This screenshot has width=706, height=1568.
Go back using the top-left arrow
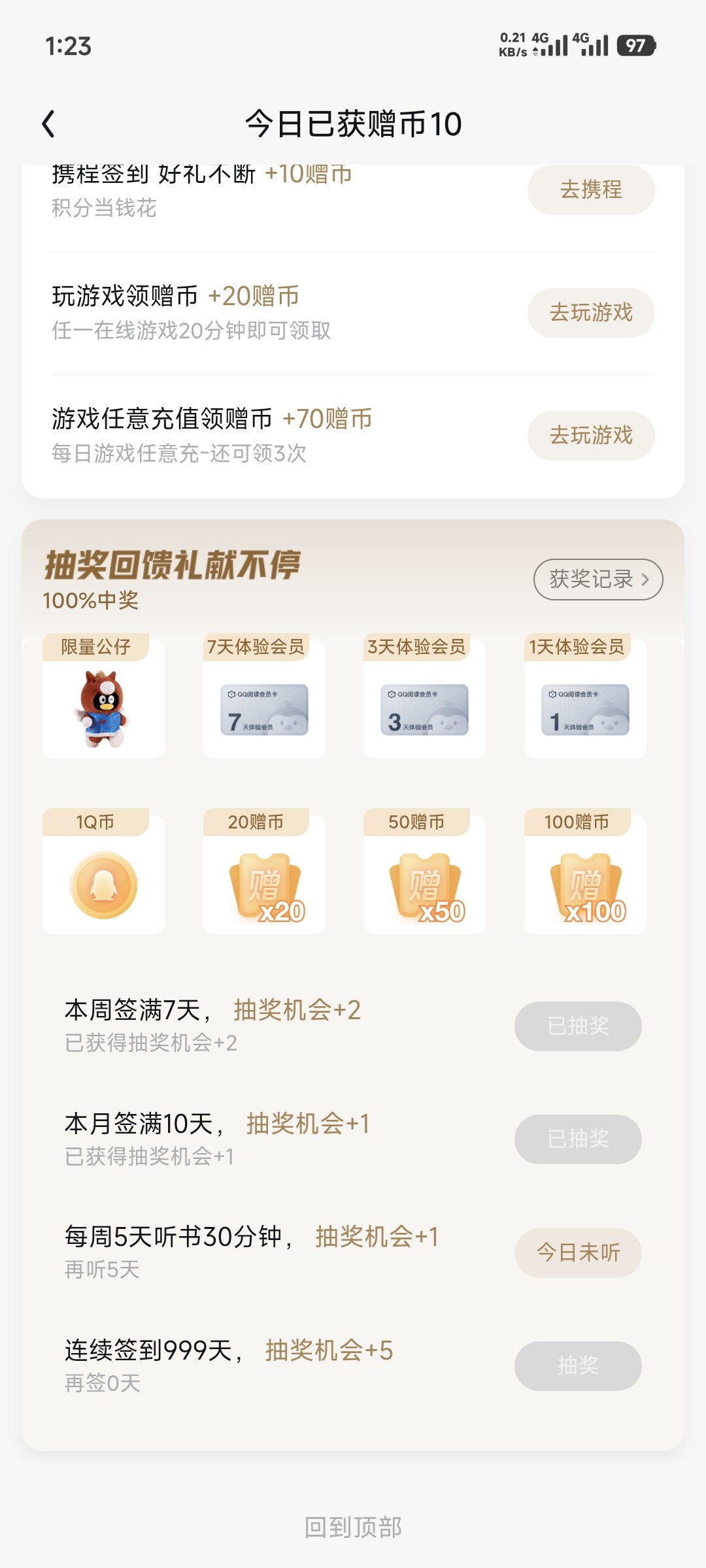pos(48,124)
